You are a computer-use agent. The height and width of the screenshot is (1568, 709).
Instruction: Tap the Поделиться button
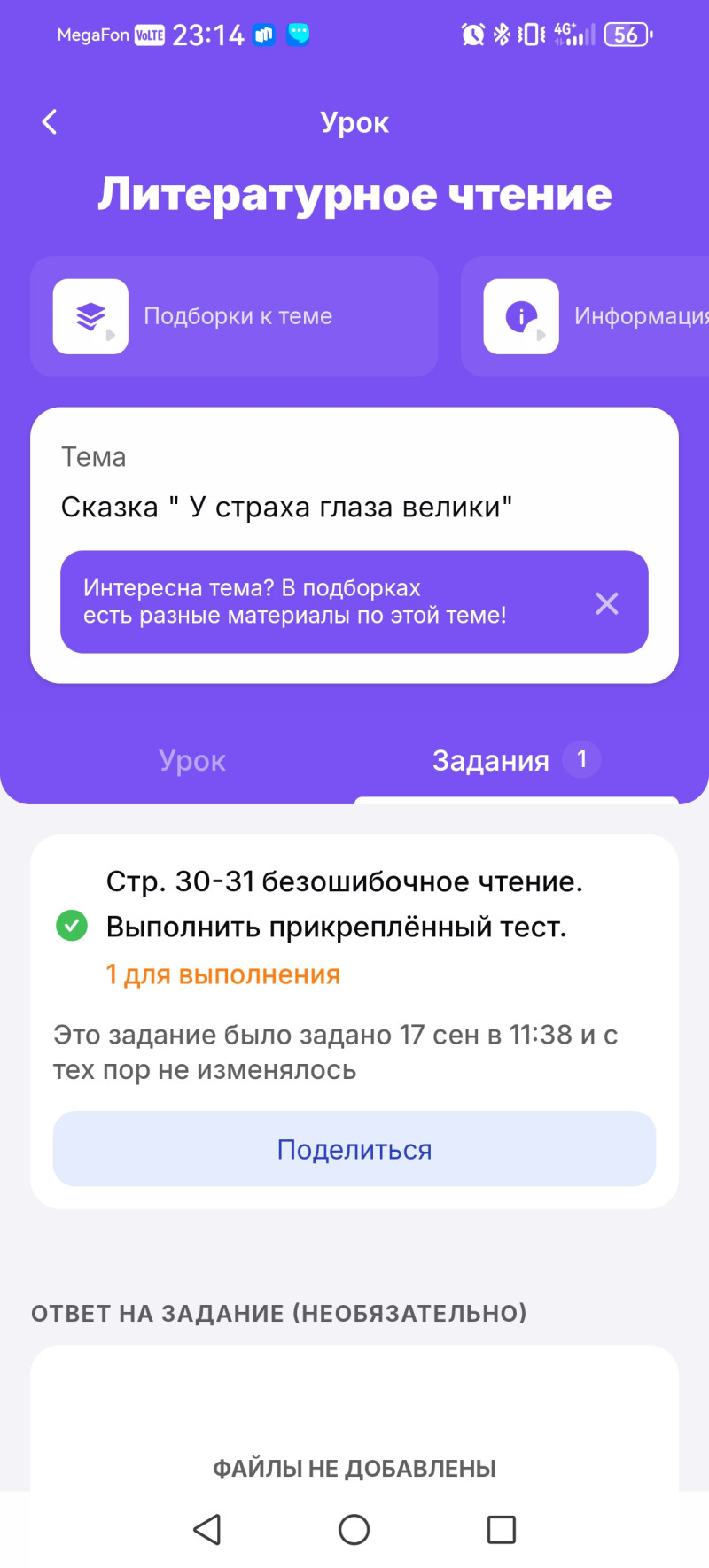(354, 1149)
